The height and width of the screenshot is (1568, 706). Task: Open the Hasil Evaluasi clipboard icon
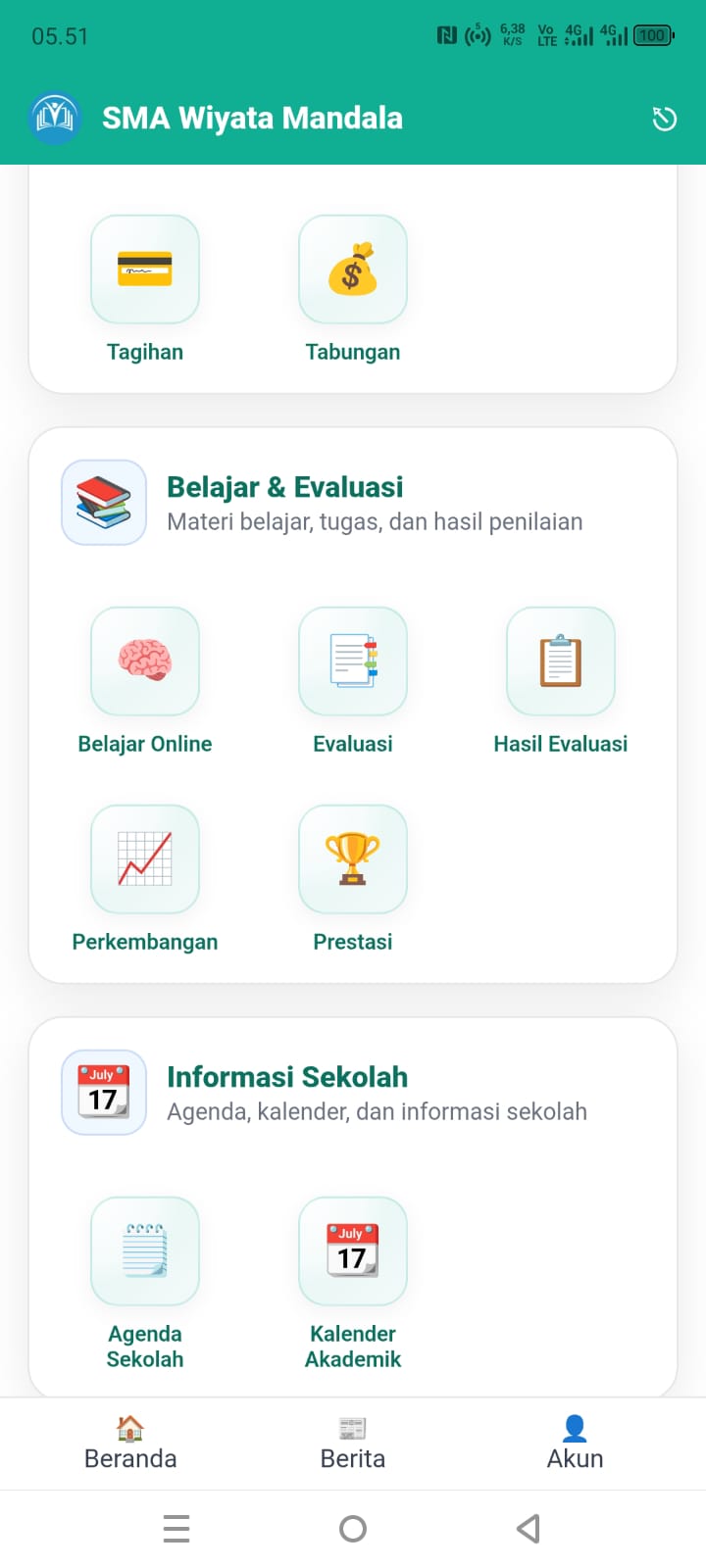pyautogui.click(x=561, y=661)
